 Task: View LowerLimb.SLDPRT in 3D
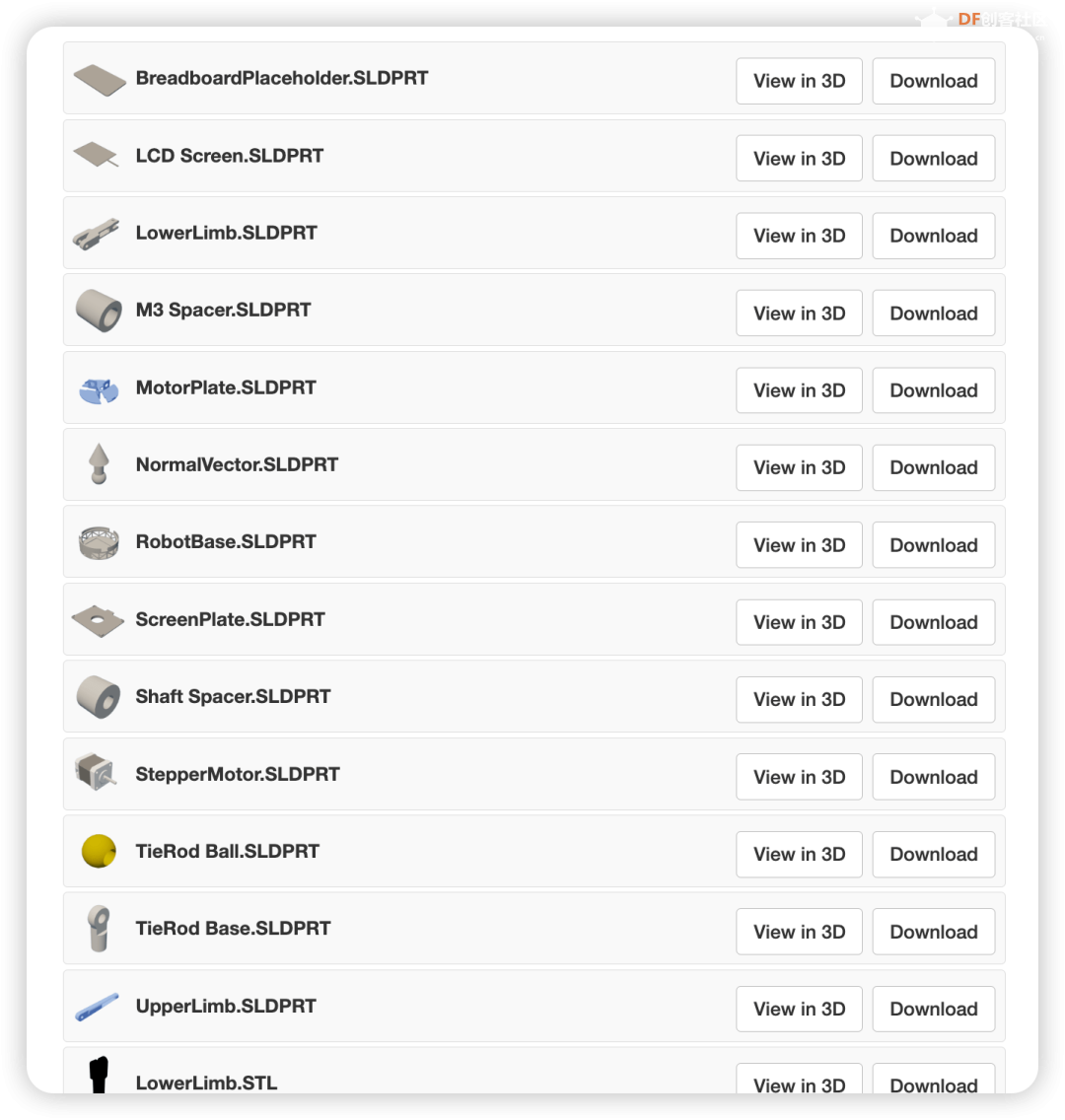[799, 236]
